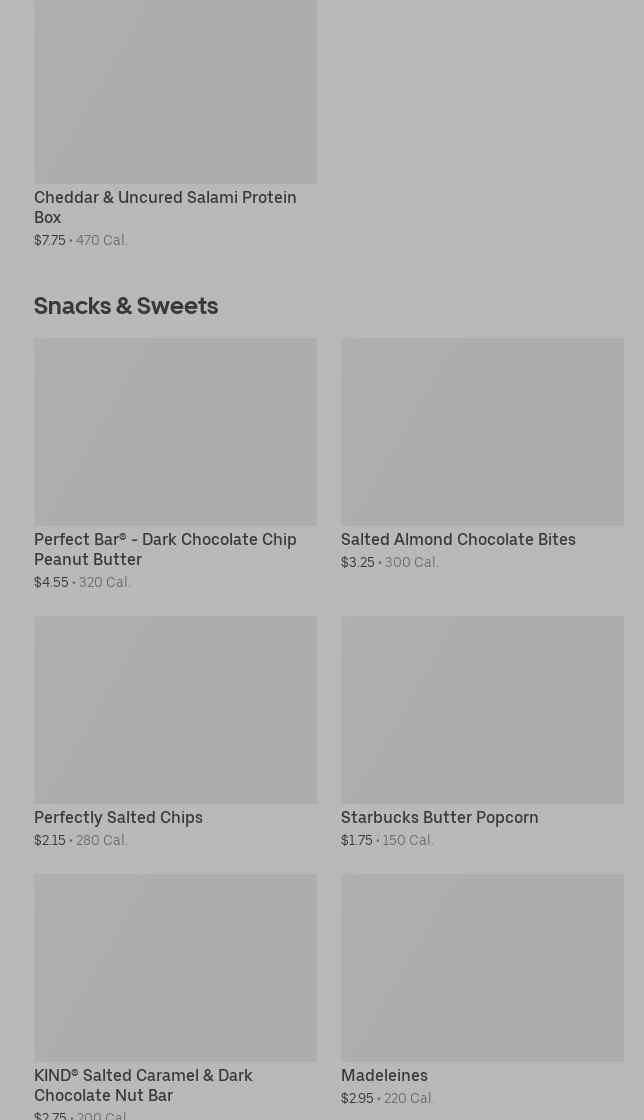Open Cheddar & Uncured Salami Protein Box
644x1120 pixels.
(x=175, y=123)
